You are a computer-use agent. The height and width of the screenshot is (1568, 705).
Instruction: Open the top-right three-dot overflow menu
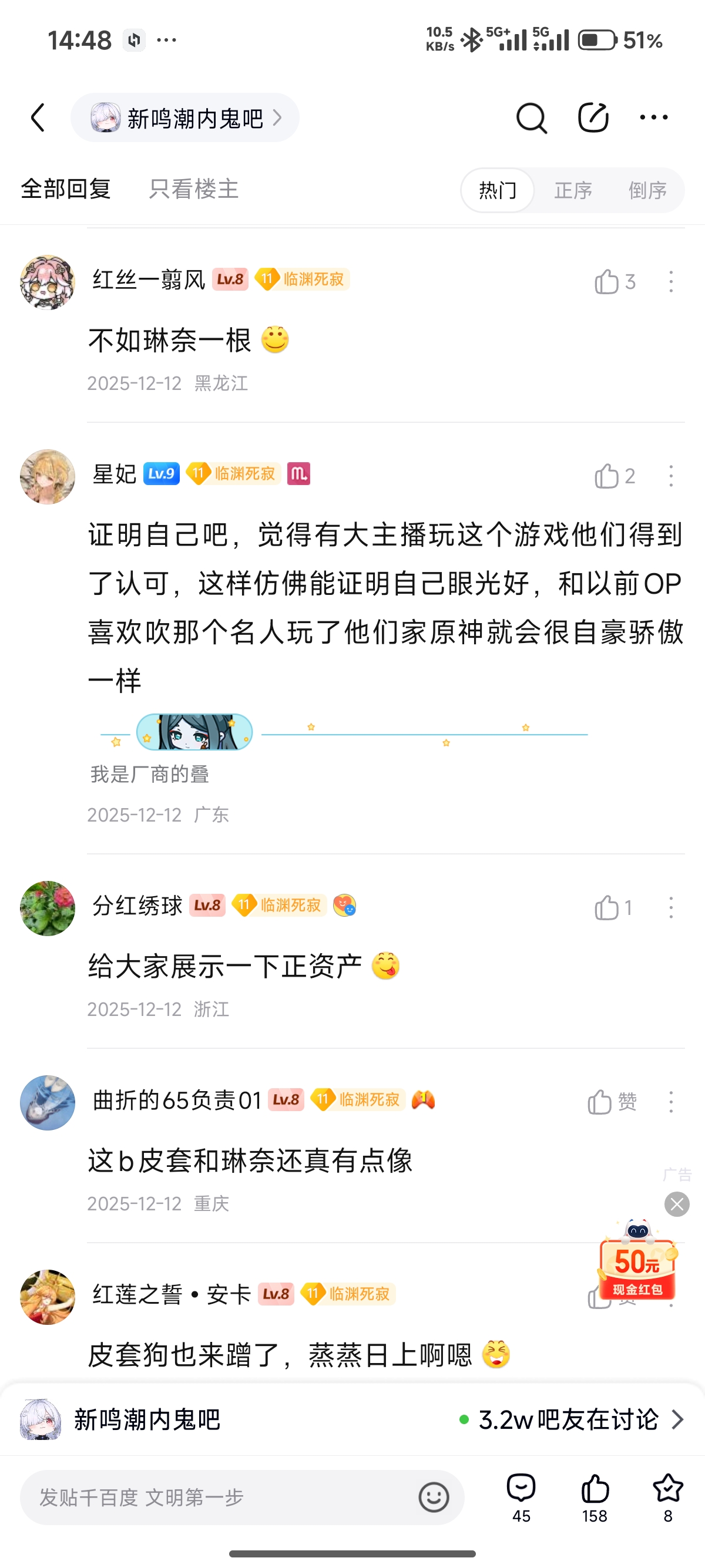(x=654, y=117)
